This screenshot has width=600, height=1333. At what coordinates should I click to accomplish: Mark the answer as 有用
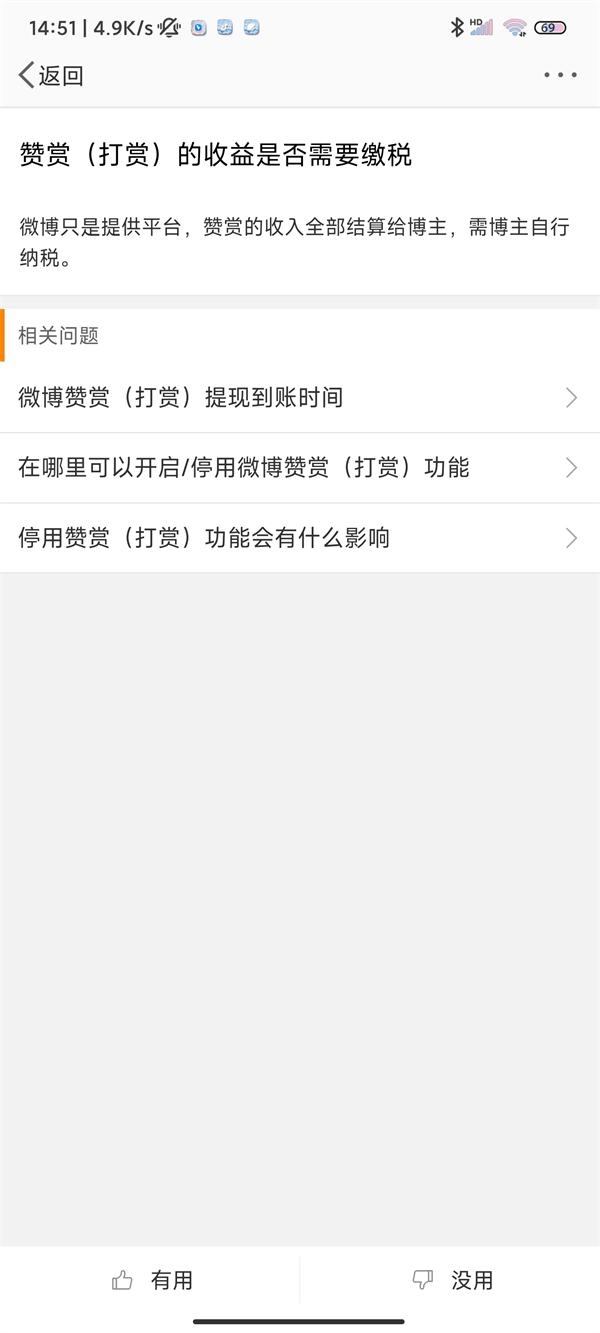tap(152, 1280)
